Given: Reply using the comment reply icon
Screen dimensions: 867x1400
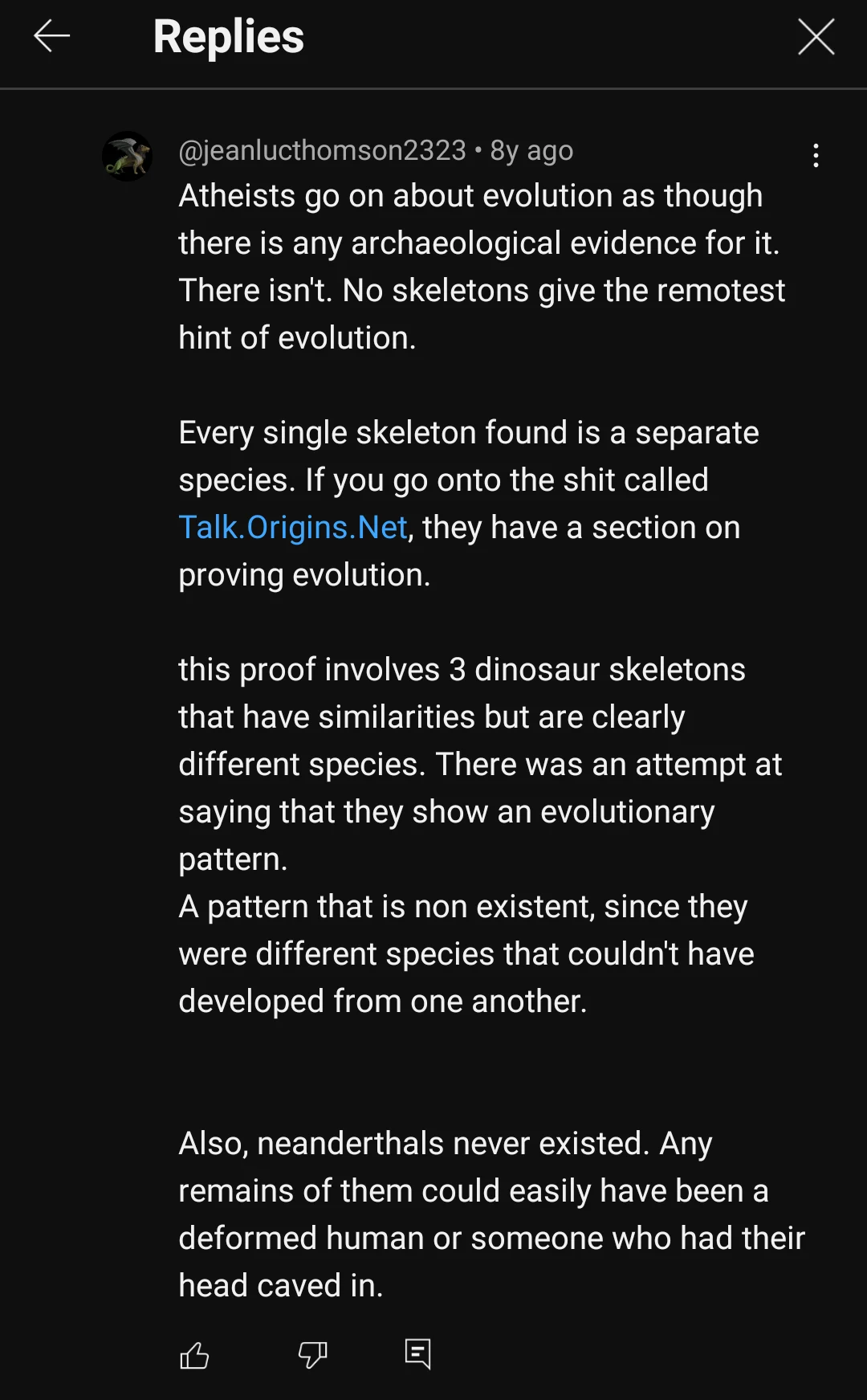Looking at the screenshot, I should tap(417, 1354).
